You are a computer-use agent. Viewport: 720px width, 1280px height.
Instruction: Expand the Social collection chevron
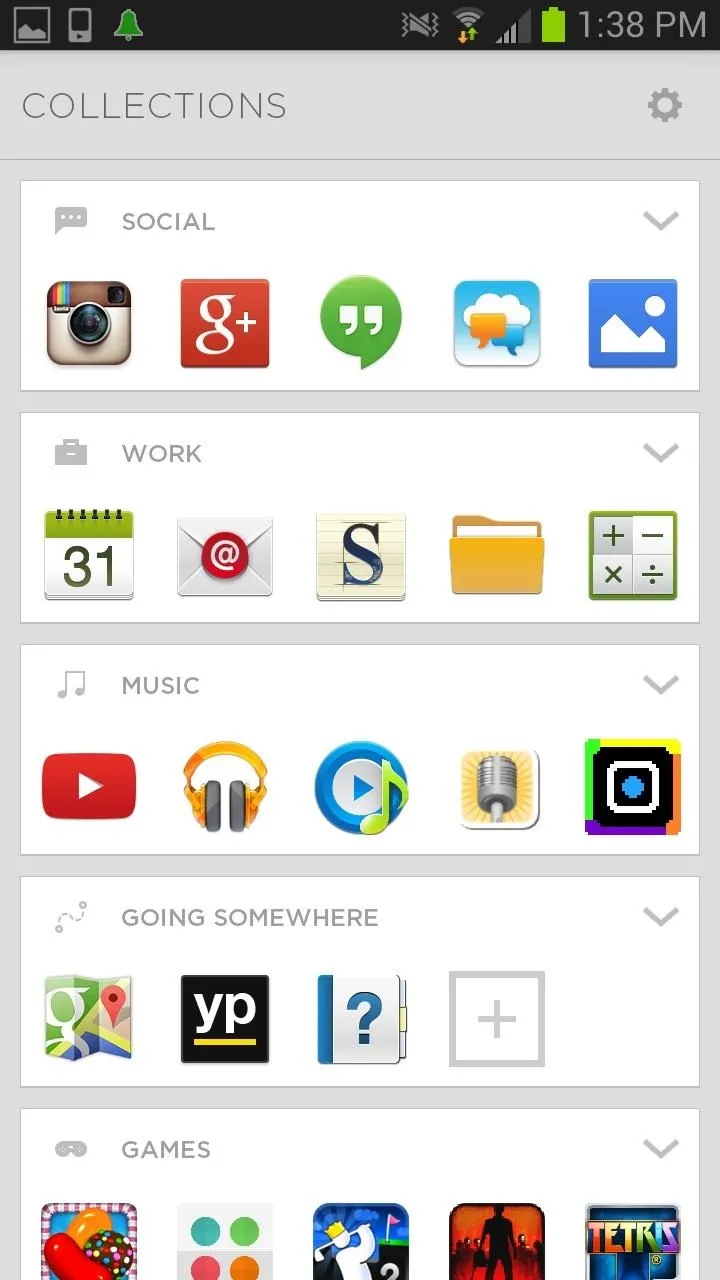pyautogui.click(x=661, y=221)
